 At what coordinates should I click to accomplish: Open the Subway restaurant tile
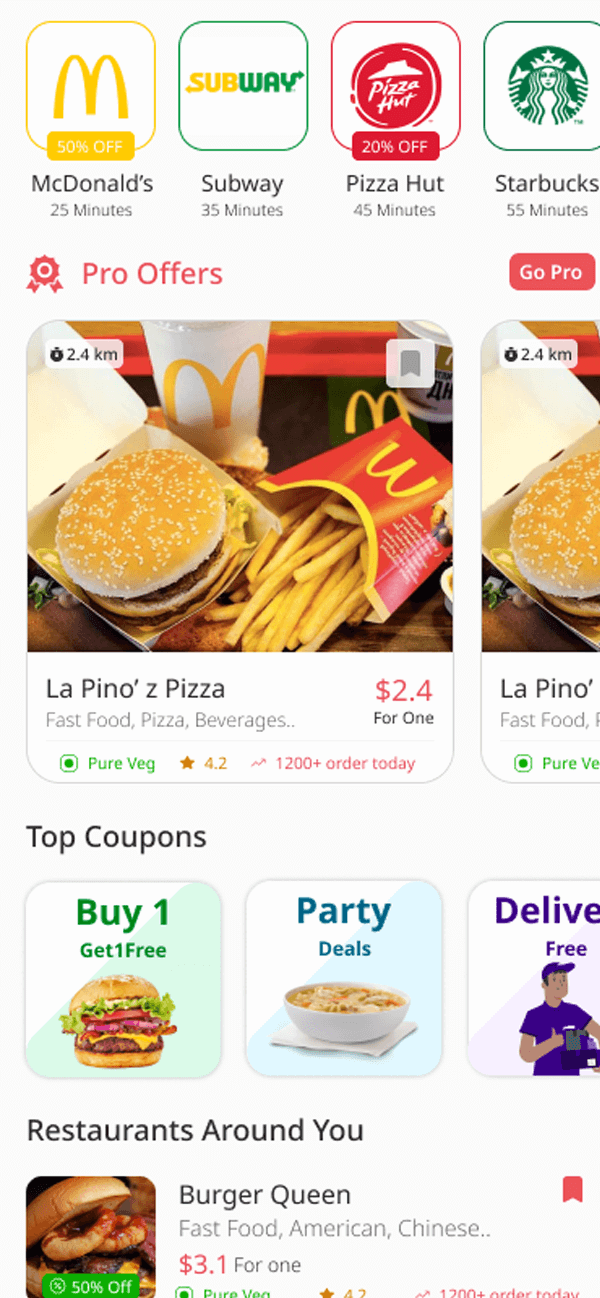243,86
